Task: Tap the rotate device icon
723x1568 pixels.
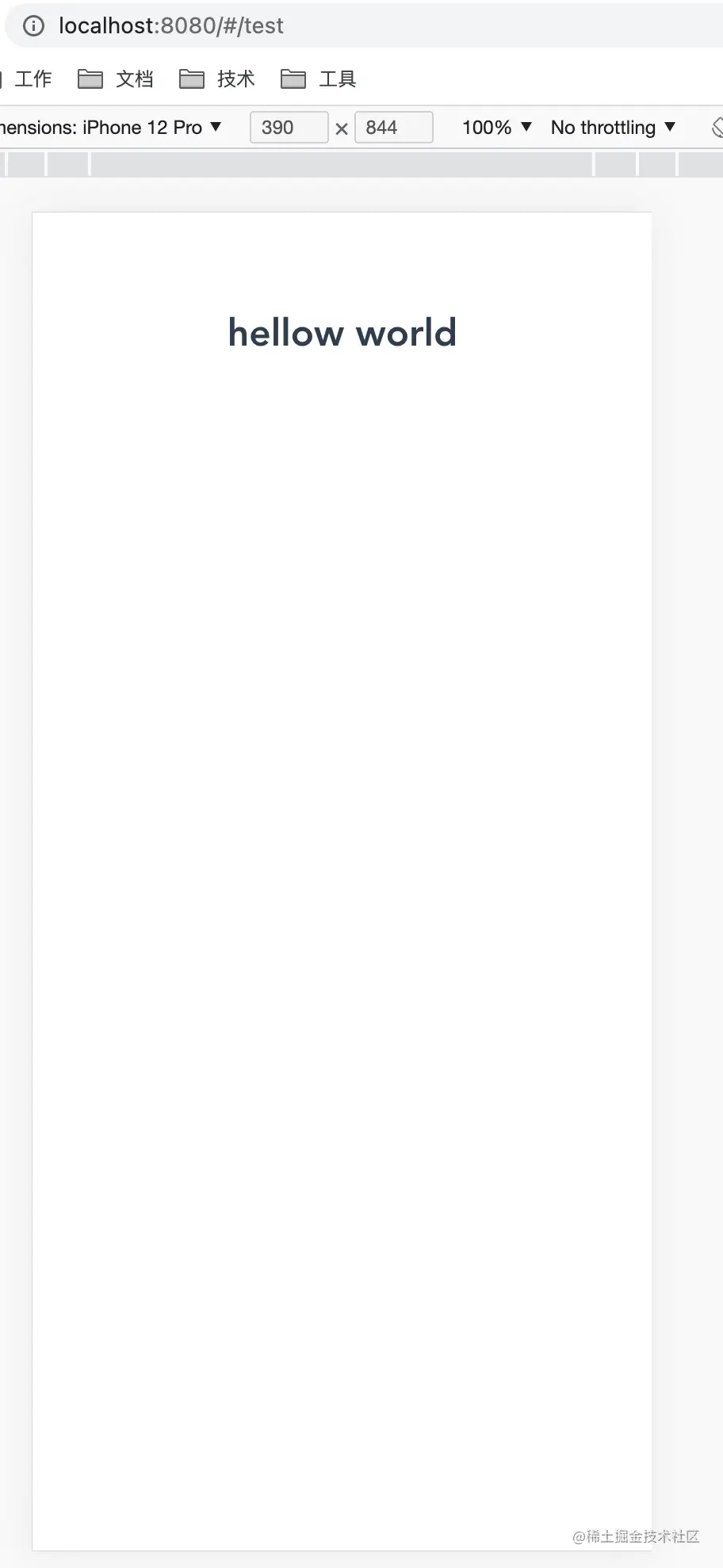Action: (x=717, y=128)
